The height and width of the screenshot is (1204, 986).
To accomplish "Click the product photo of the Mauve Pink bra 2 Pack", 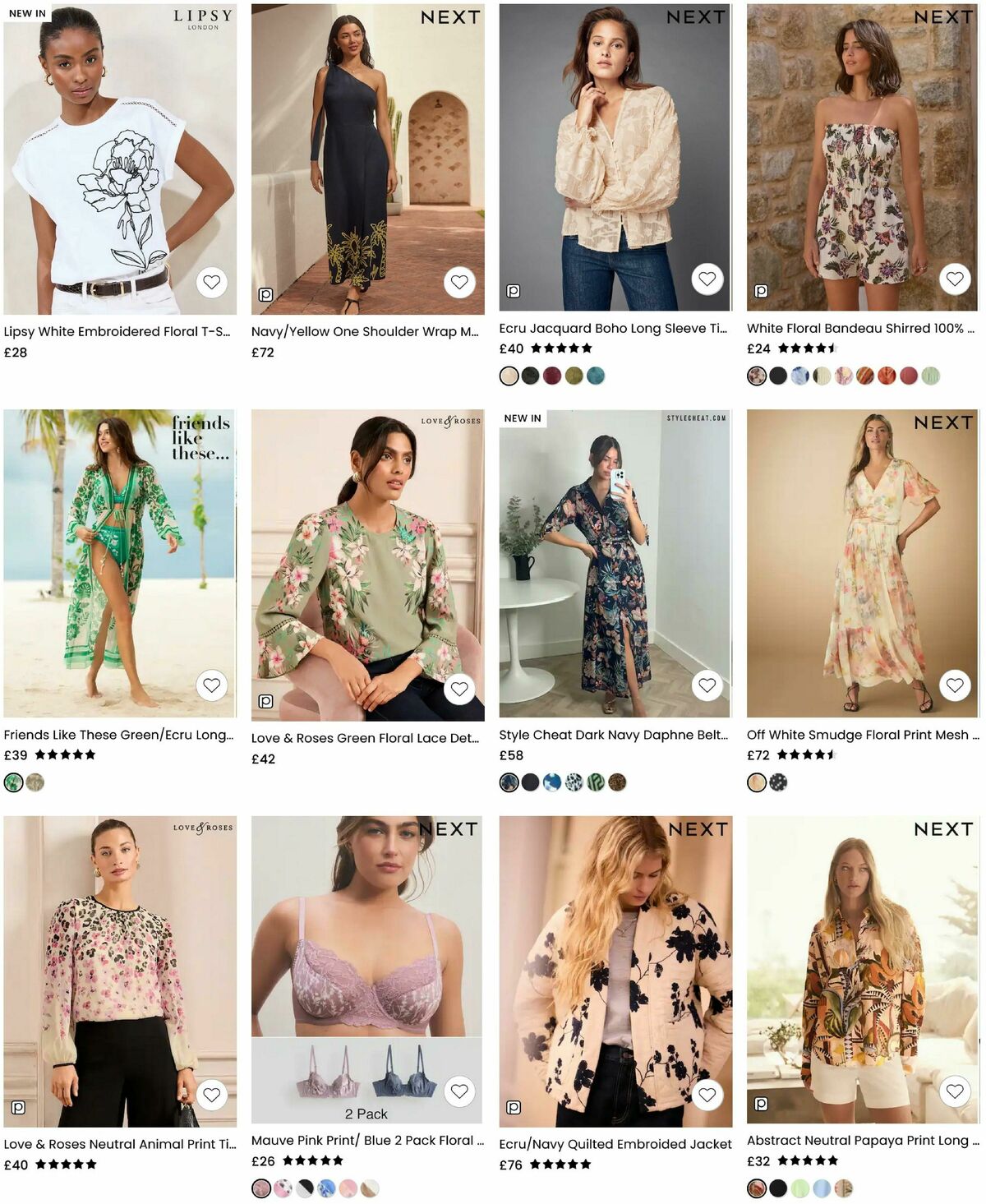I will (365, 953).
